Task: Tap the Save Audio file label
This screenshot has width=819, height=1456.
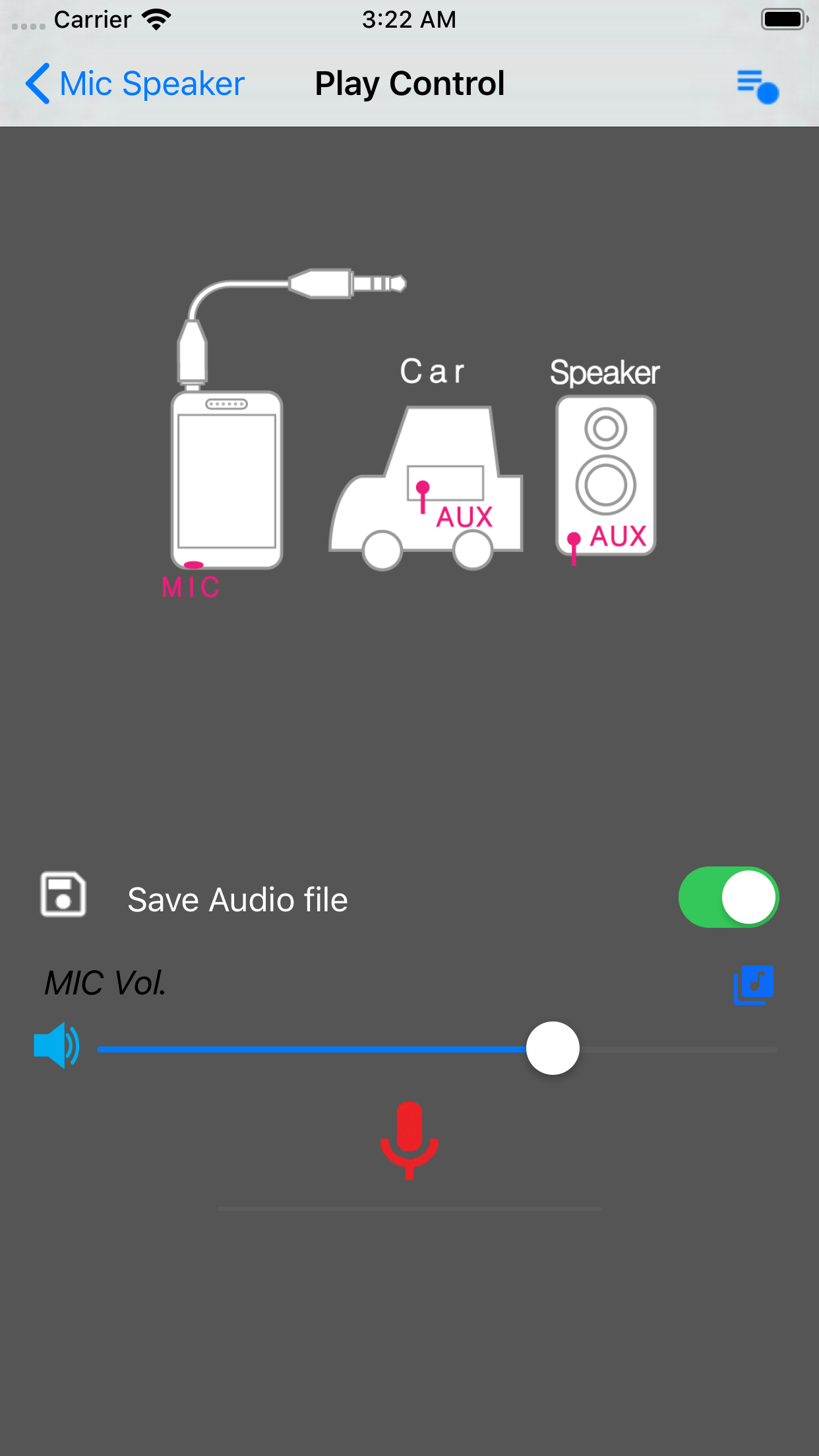Action: click(236, 898)
